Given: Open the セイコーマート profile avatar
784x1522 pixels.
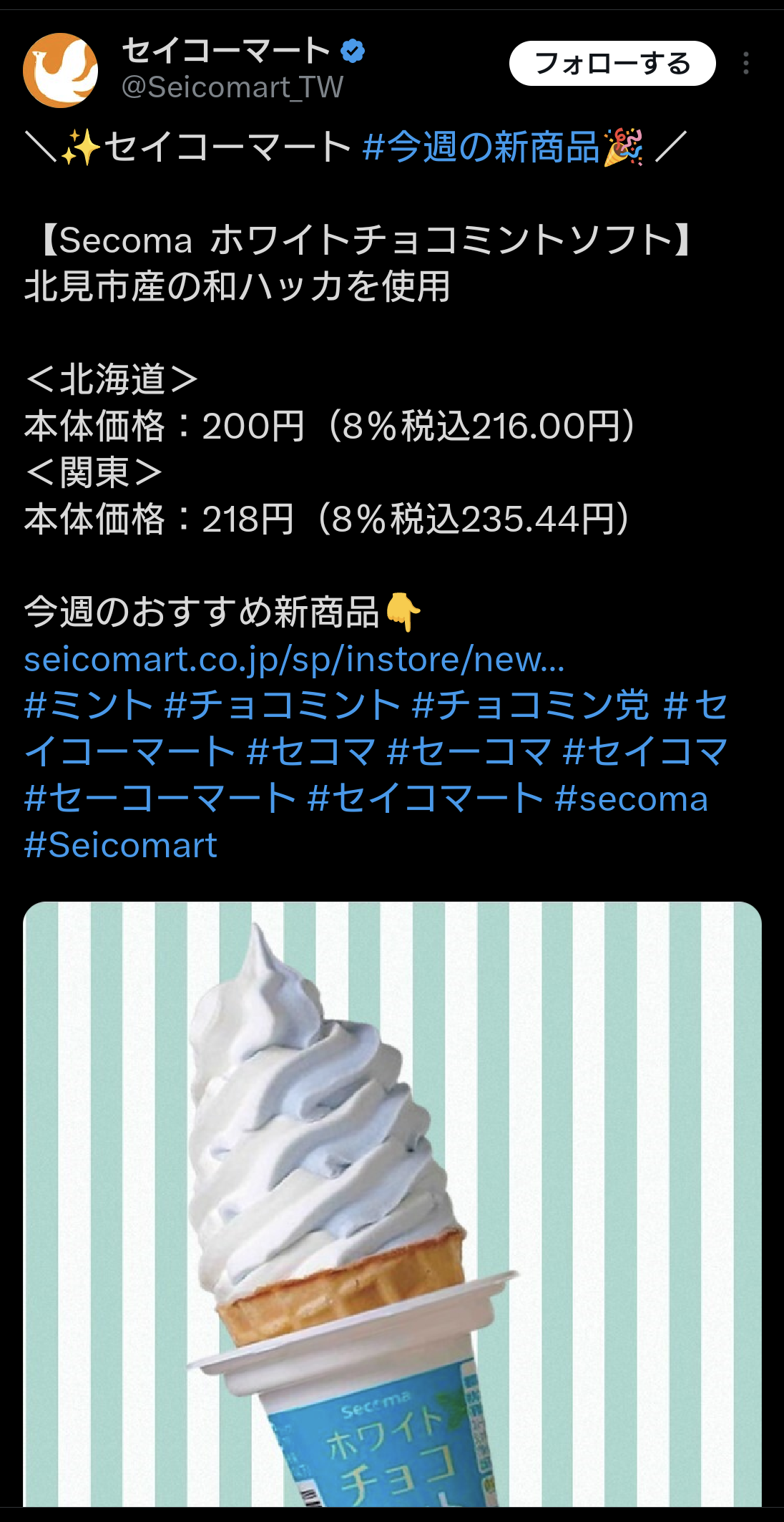Looking at the screenshot, I should pyautogui.click(x=61, y=70).
